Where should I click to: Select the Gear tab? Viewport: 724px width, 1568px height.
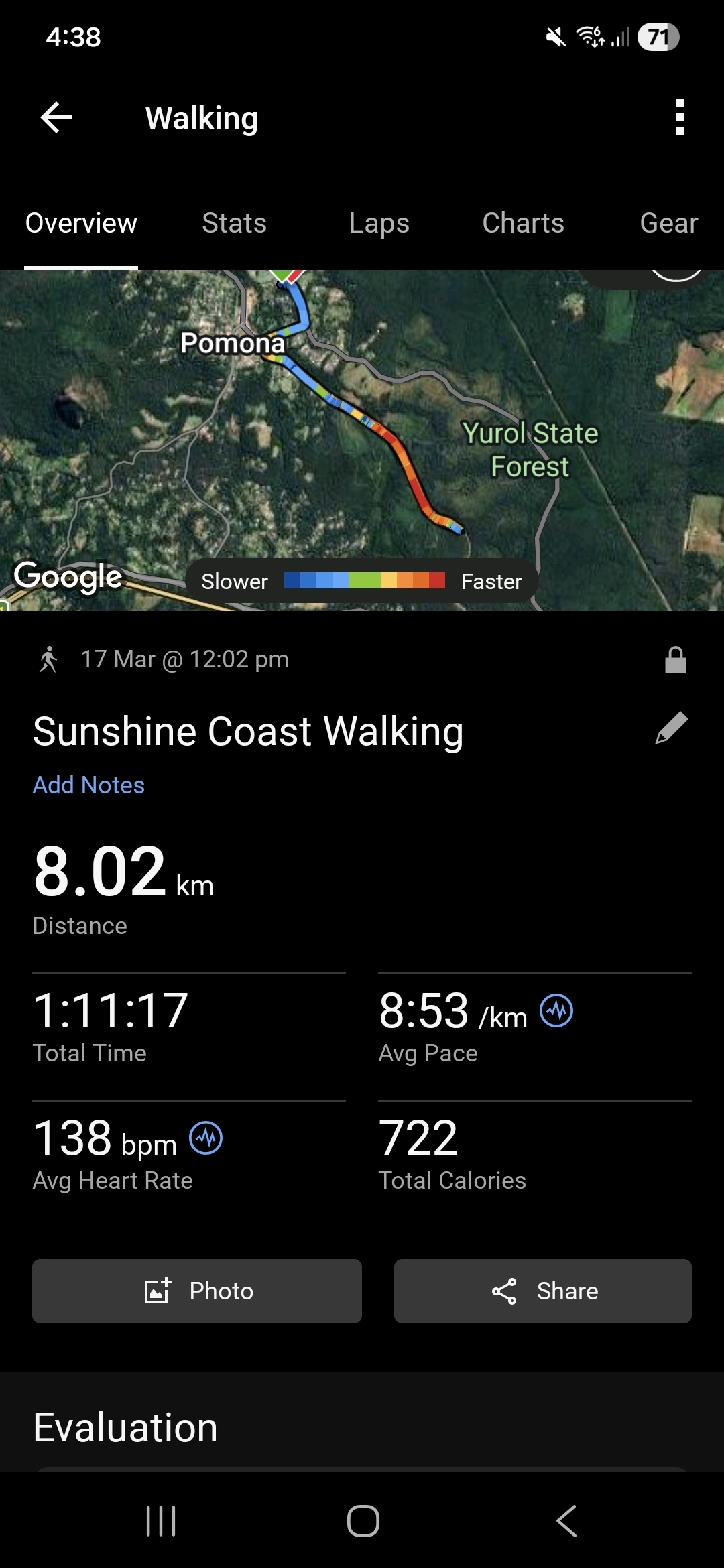[x=668, y=223]
